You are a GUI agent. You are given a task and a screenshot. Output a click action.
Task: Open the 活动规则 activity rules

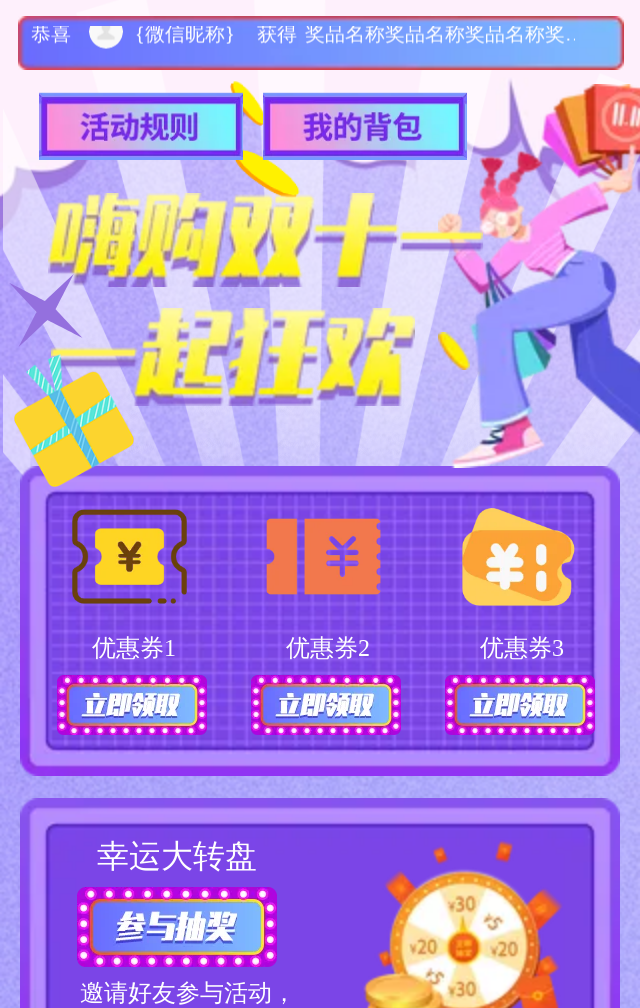(140, 127)
